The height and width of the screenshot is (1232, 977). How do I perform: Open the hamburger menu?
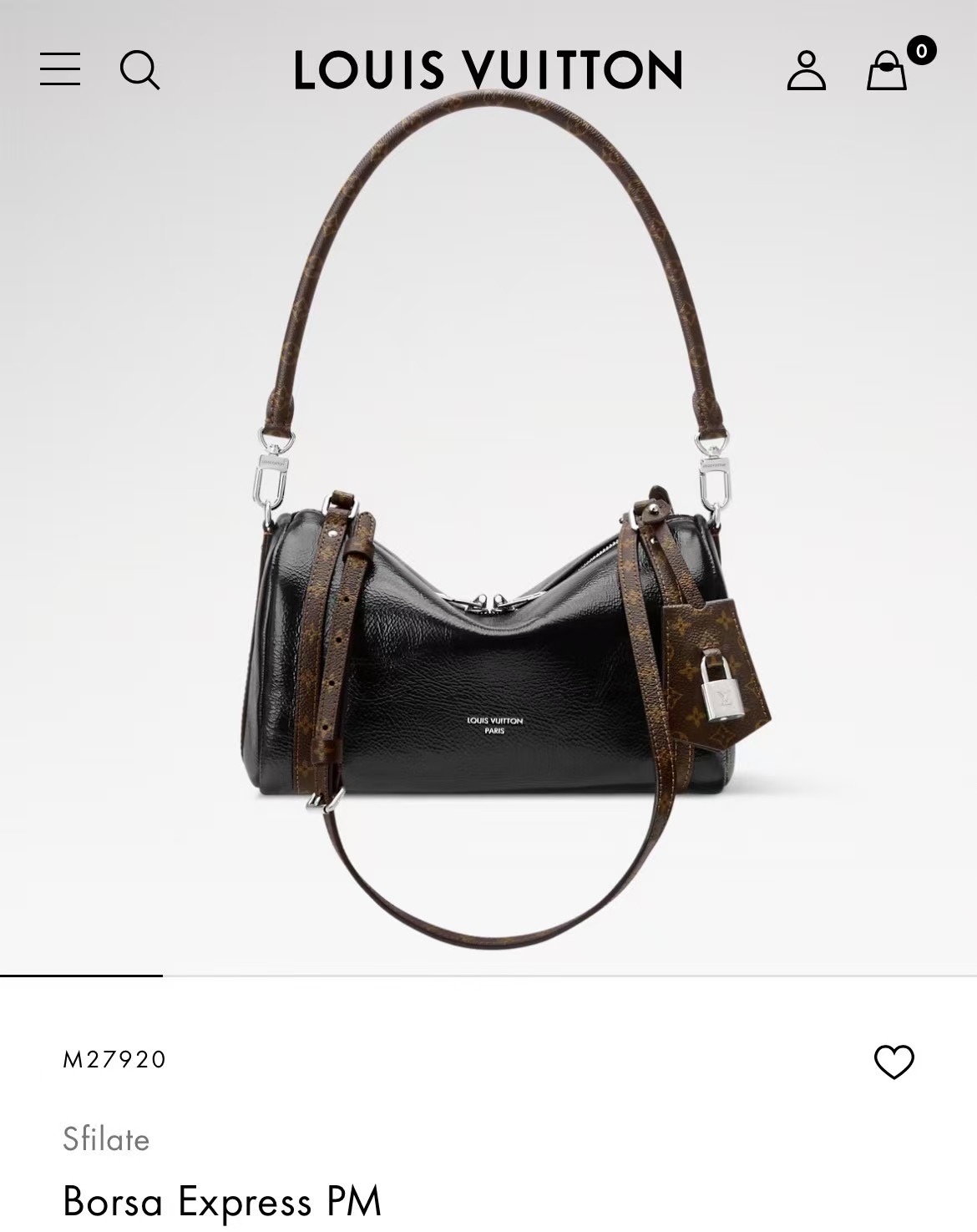pos(60,68)
